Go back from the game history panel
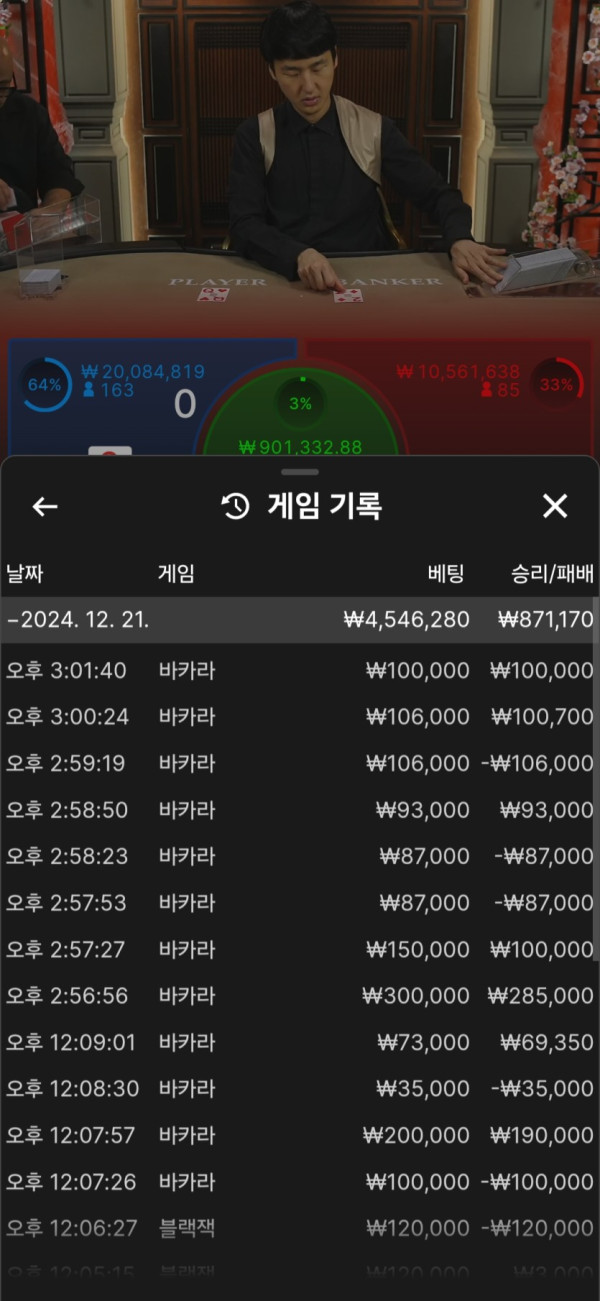 45,507
